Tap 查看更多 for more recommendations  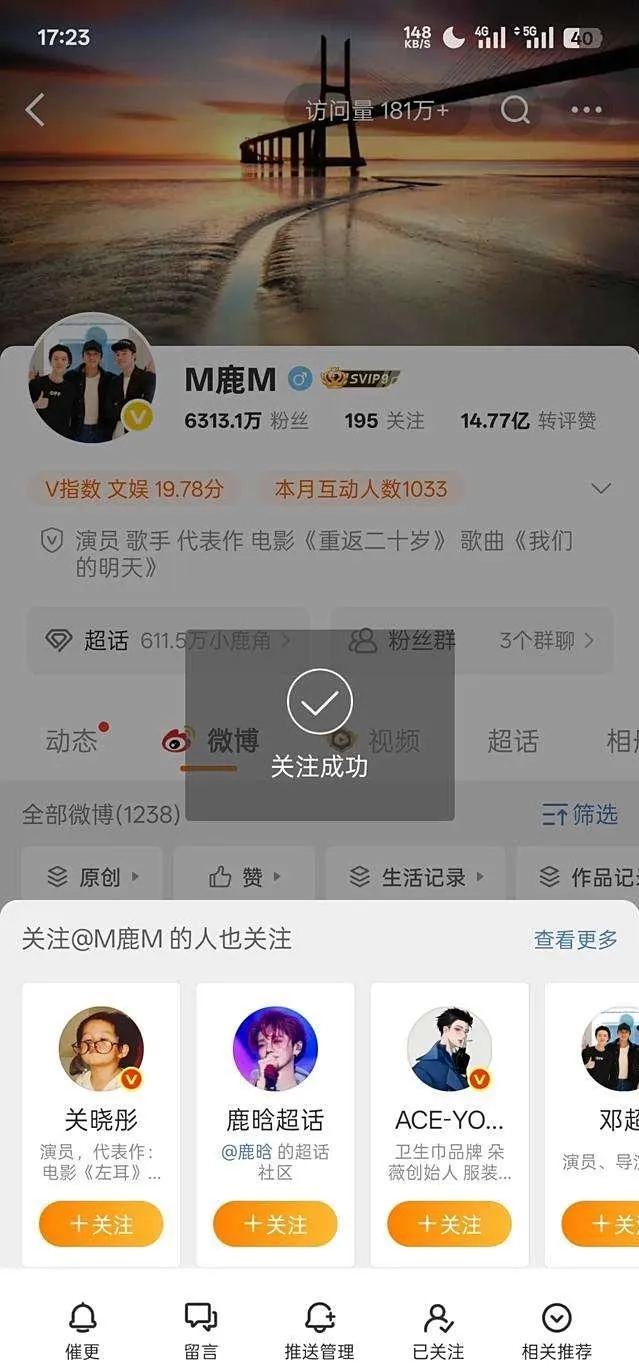pyautogui.click(x=575, y=939)
